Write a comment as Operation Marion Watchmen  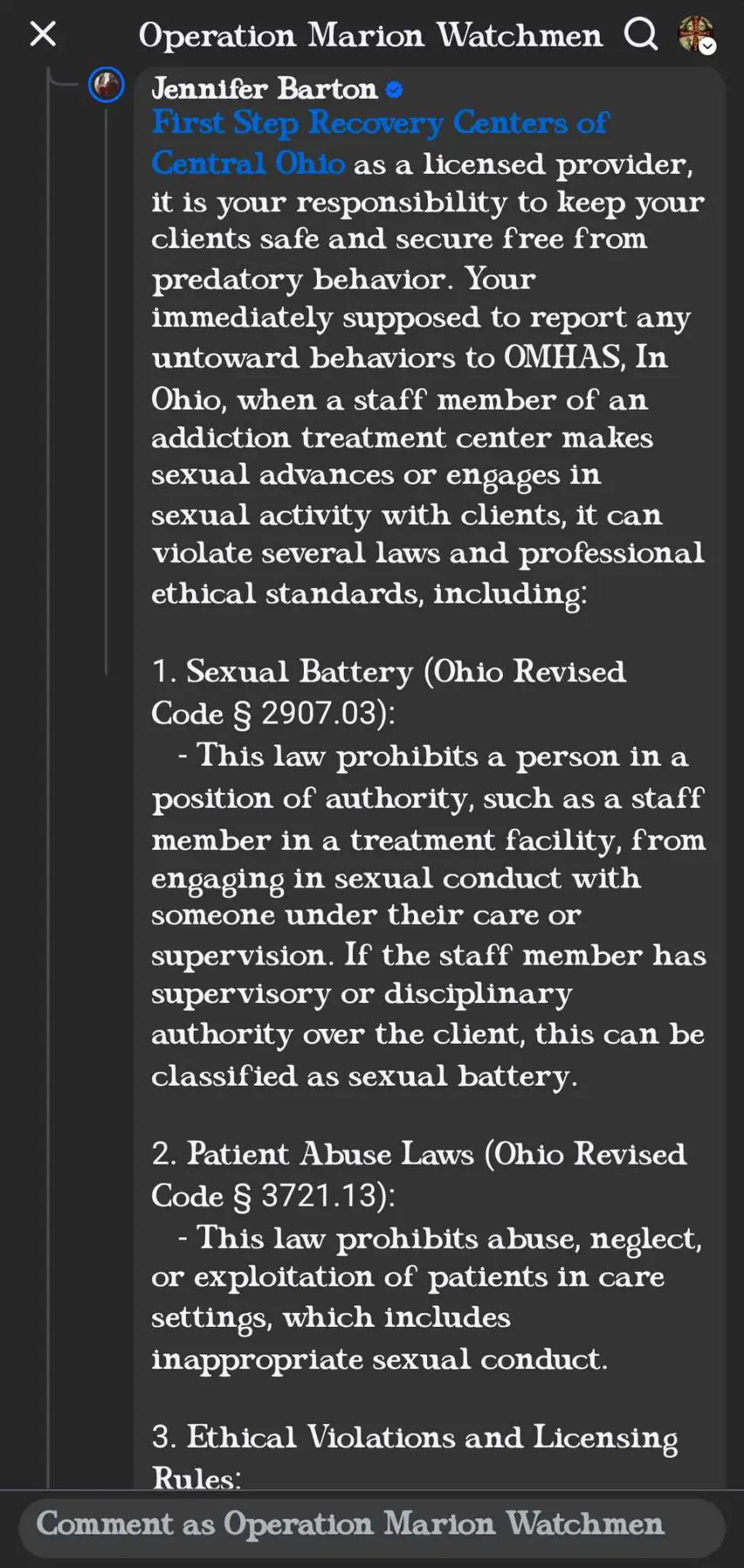[372, 1525]
